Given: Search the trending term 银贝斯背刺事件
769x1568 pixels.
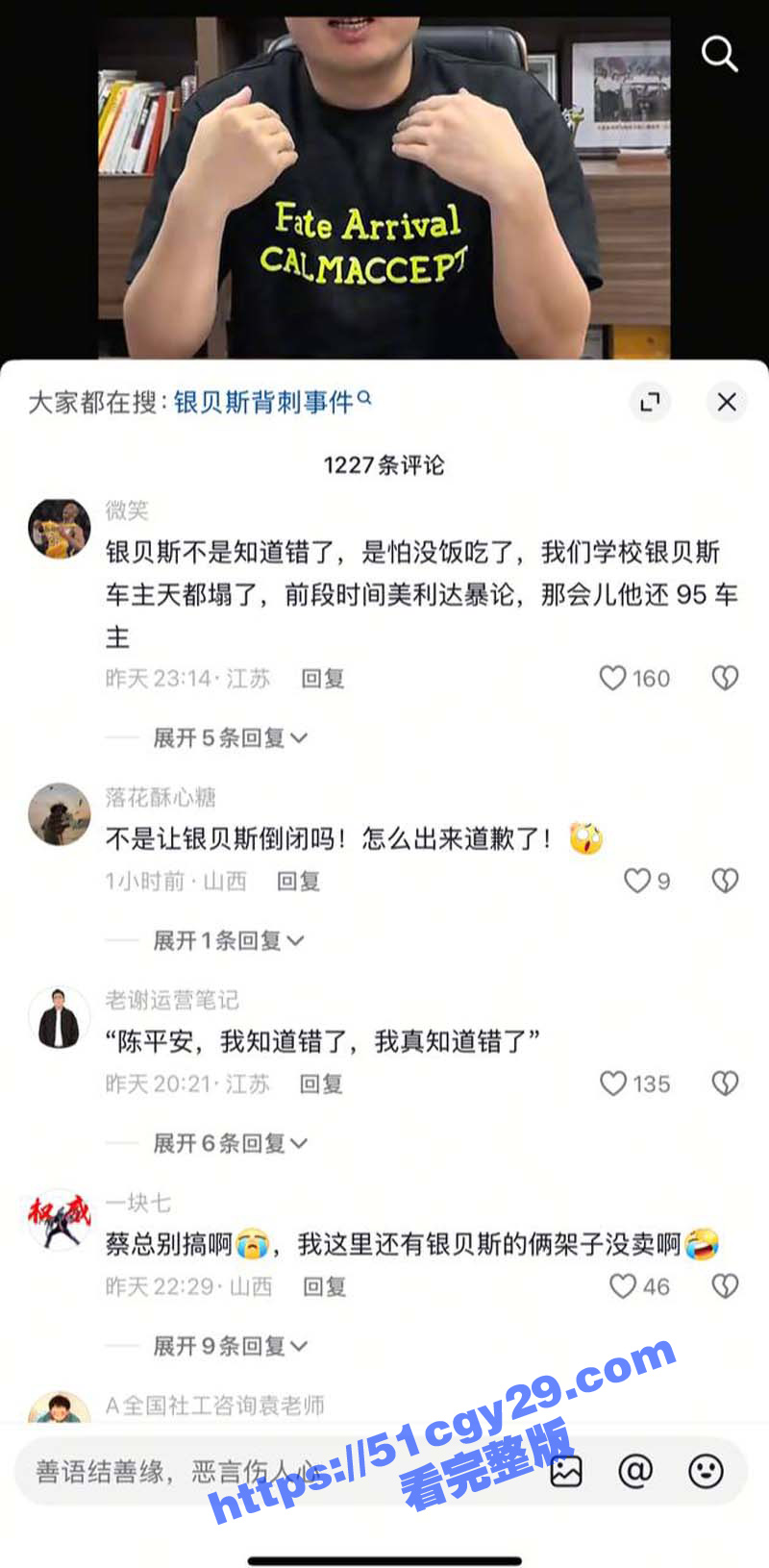Looking at the screenshot, I should (x=263, y=402).
